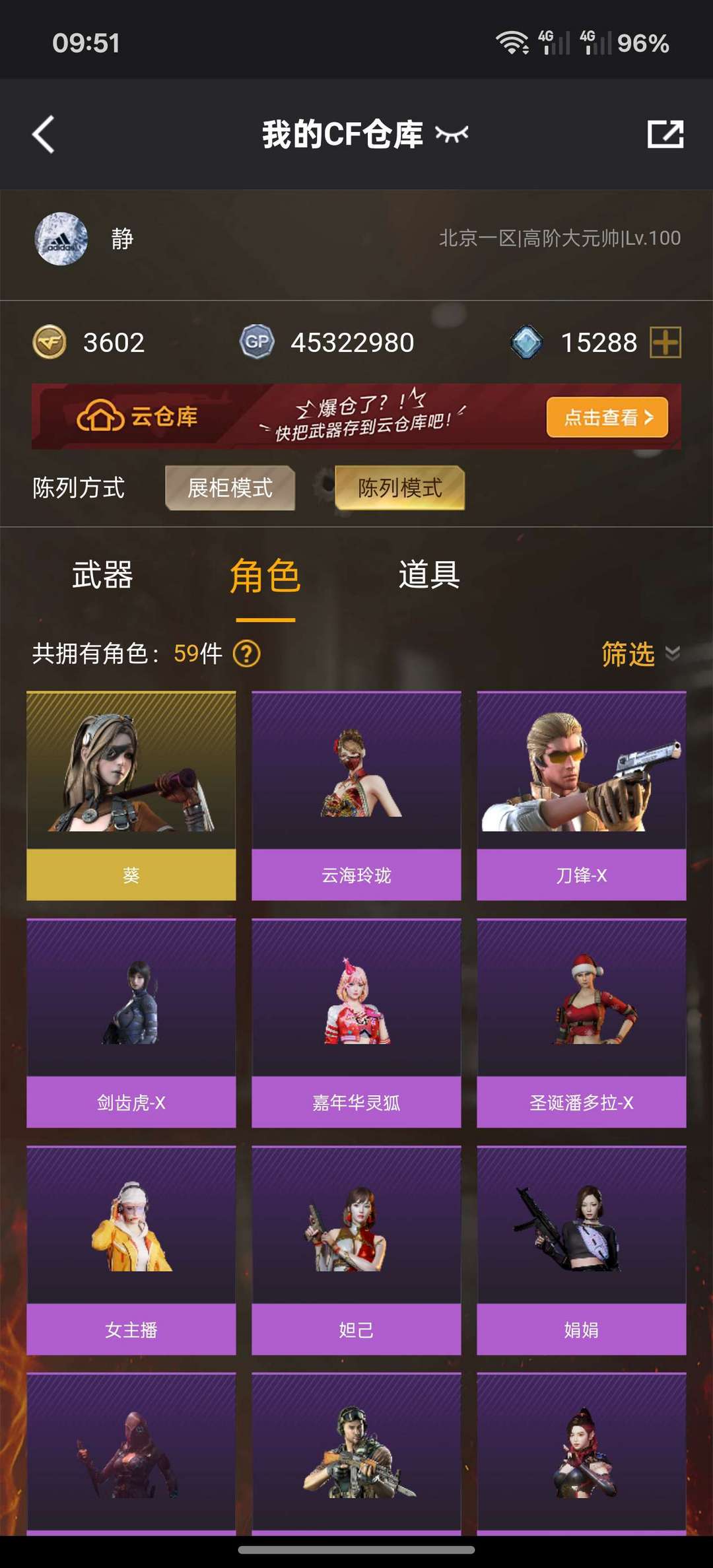Open the 圣诞潘多拉-X character card

(582, 1023)
